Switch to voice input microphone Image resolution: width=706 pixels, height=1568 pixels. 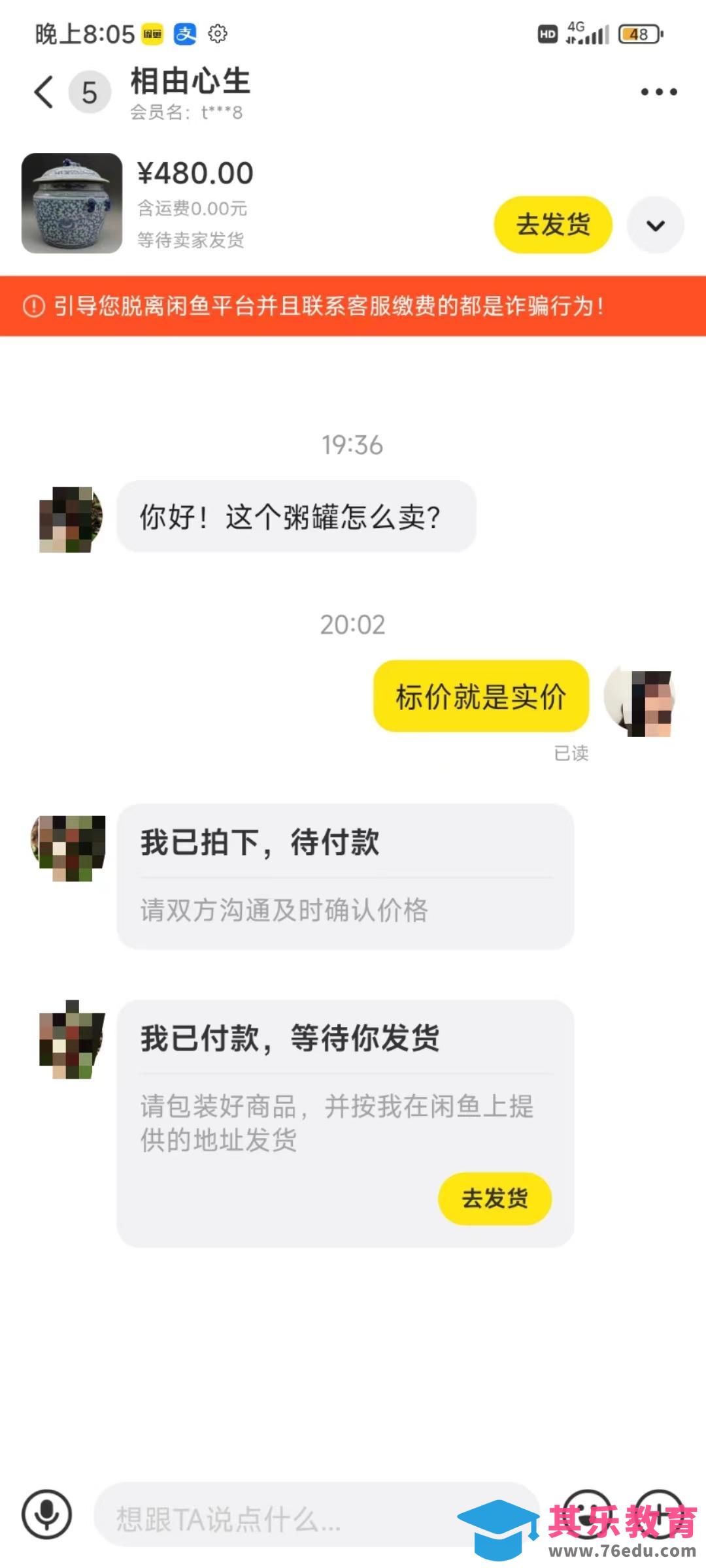46,1514
